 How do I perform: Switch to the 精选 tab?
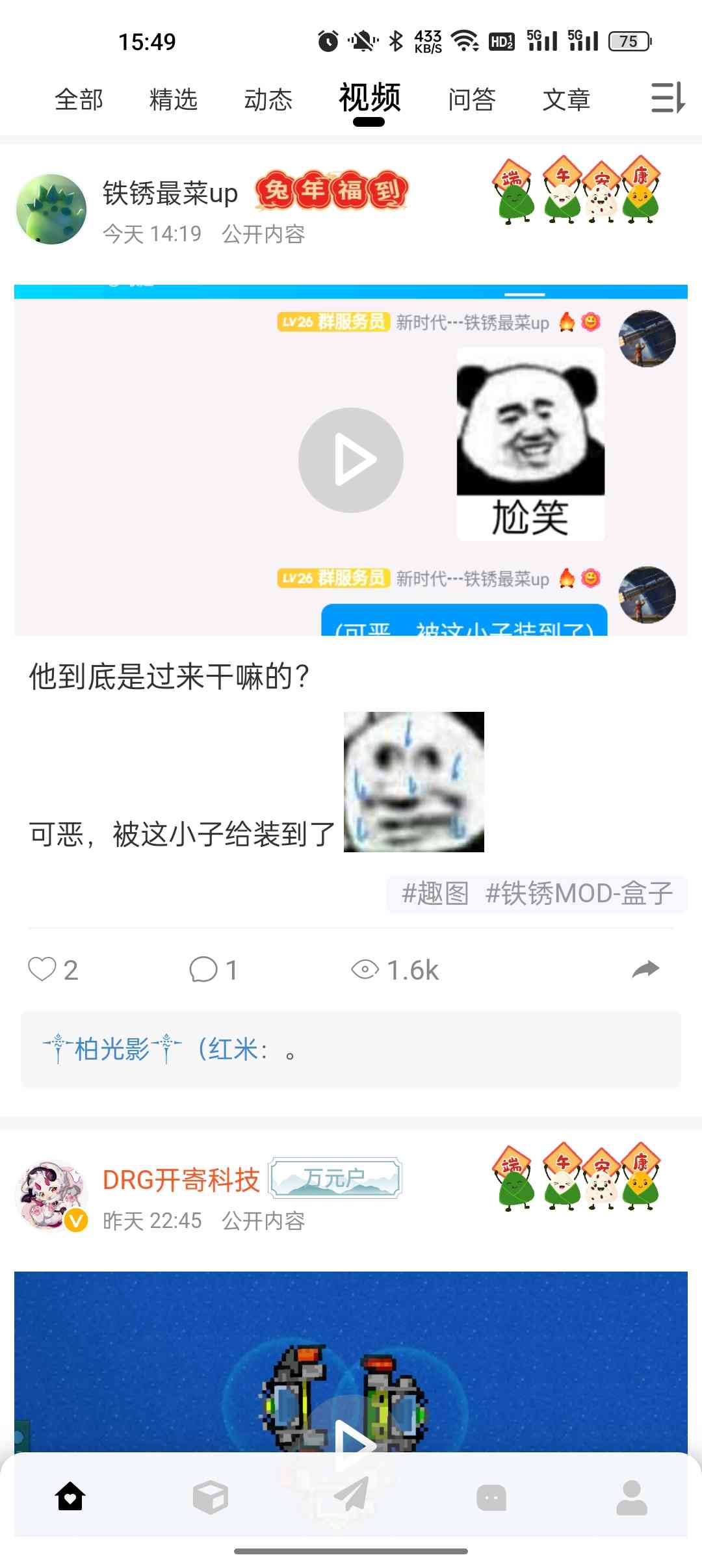tap(173, 99)
